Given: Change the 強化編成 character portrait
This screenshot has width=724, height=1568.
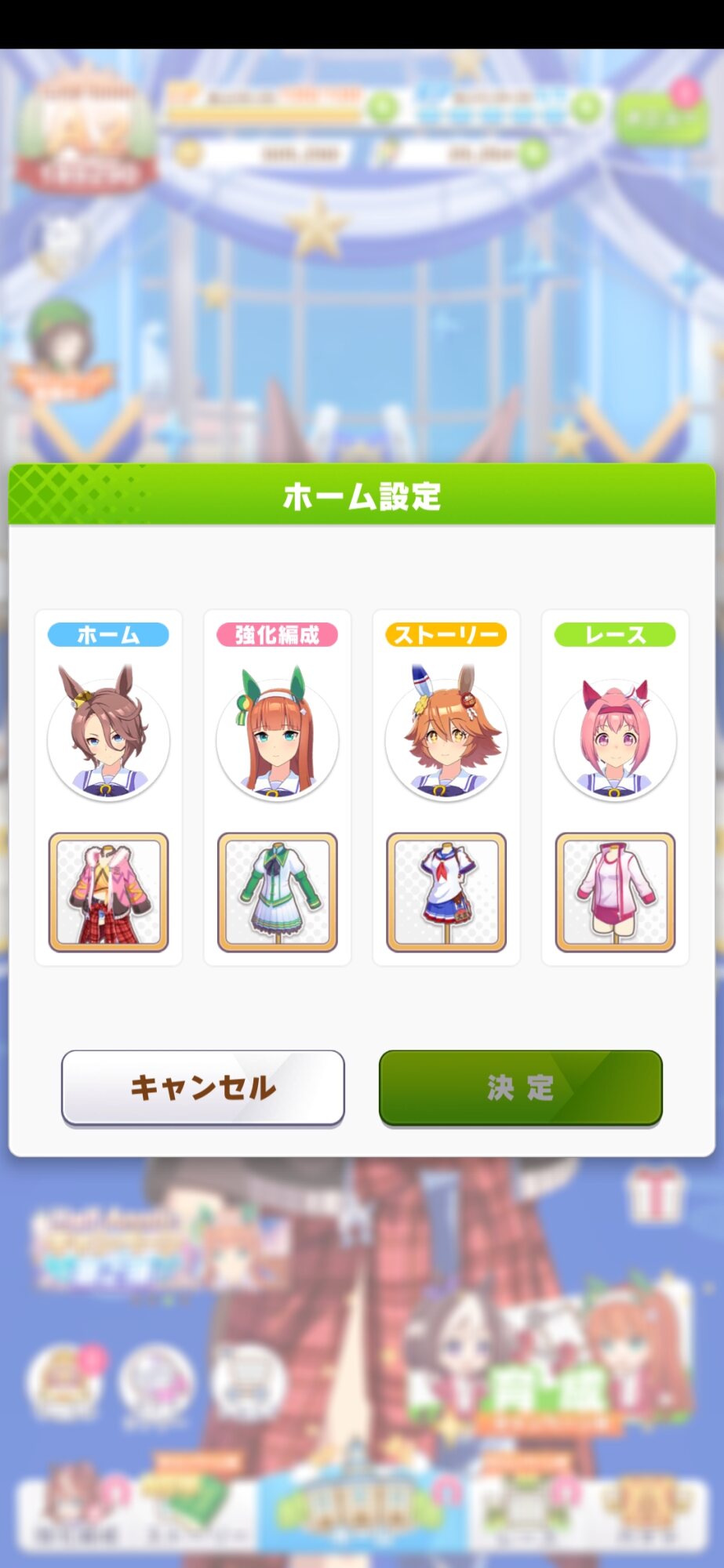Looking at the screenshot, I should tap(277, 733).
